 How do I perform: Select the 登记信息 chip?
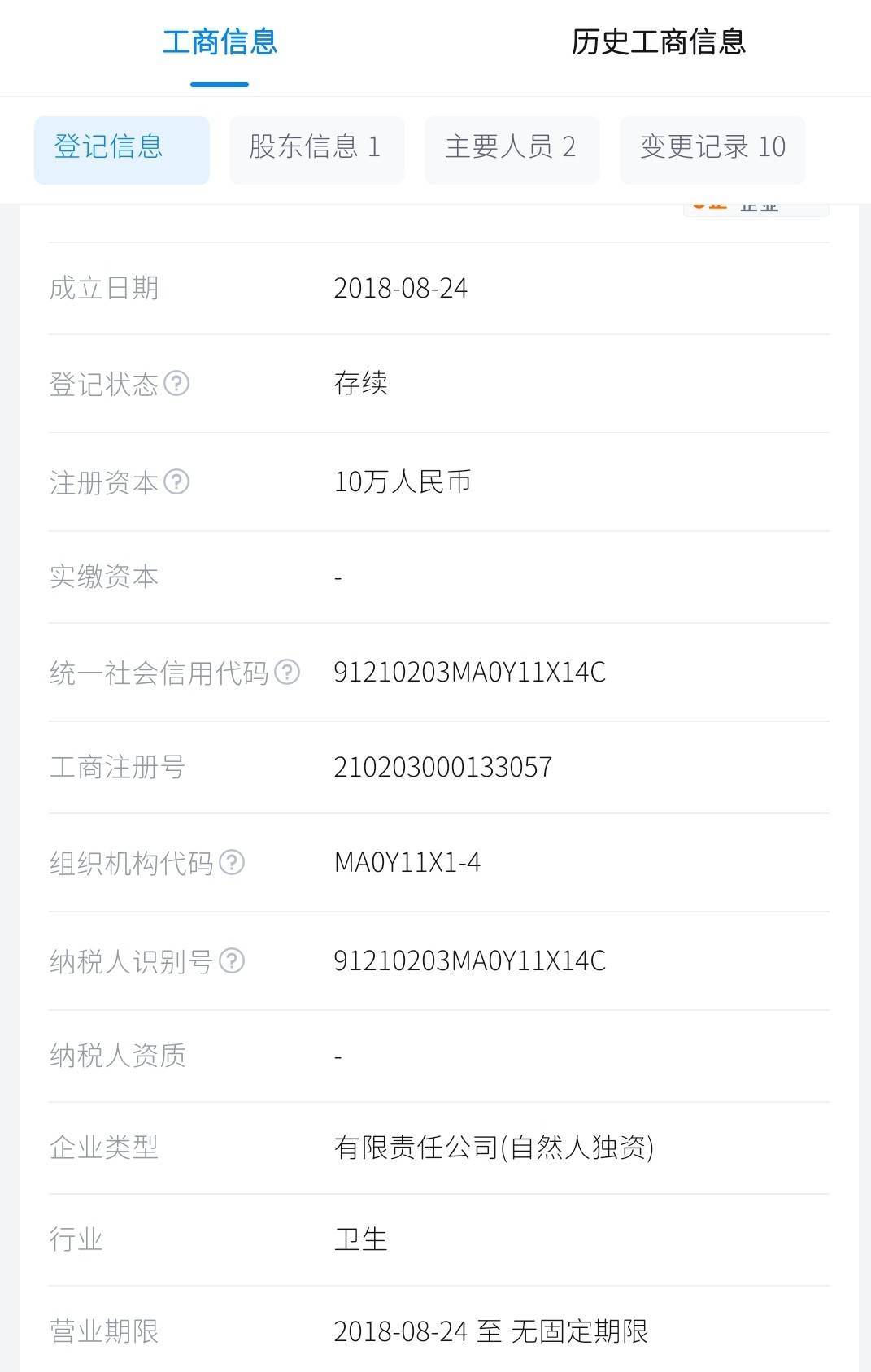click(x=122, y=149)
